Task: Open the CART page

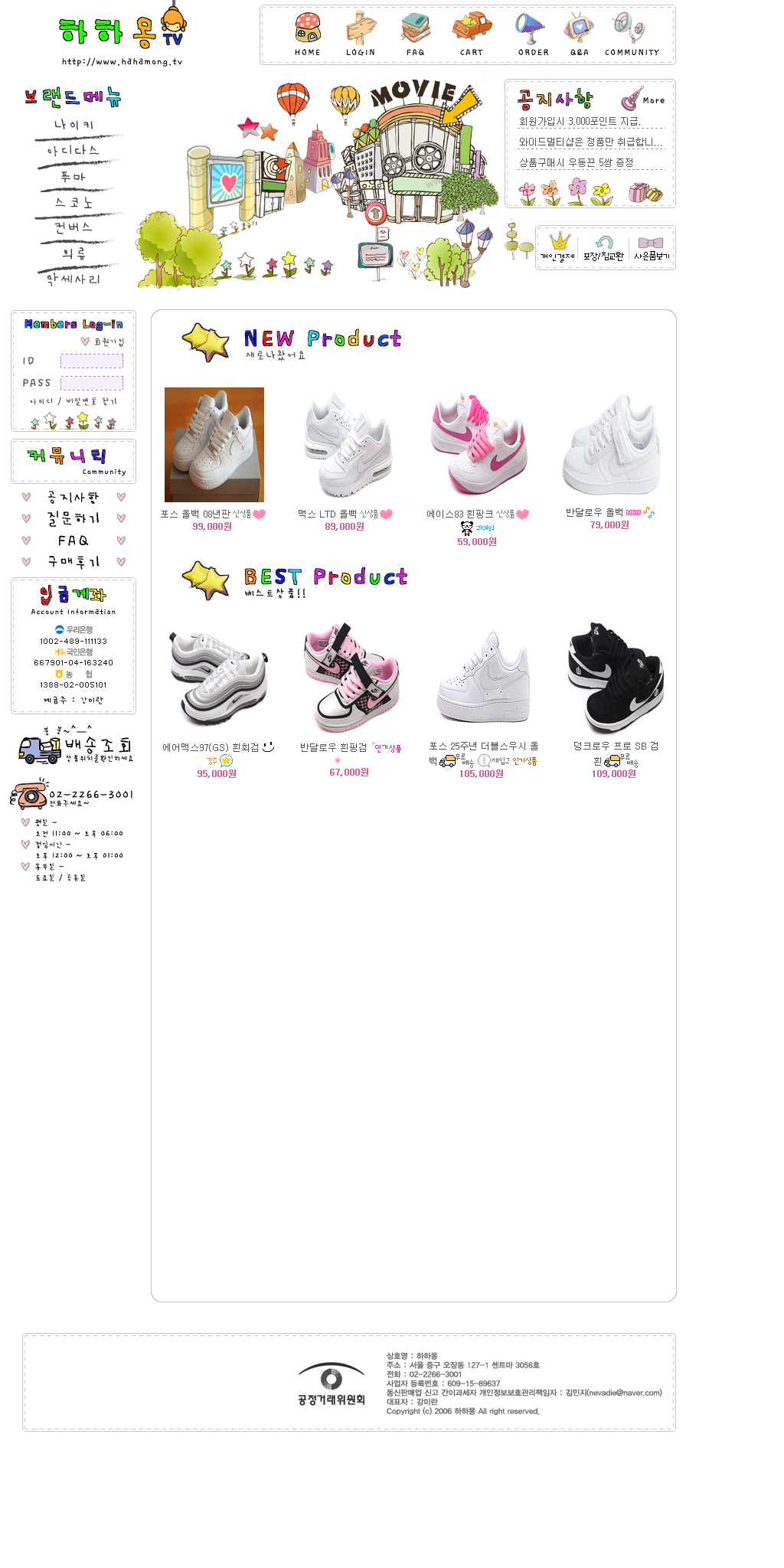Action: [x=472, y=34]
